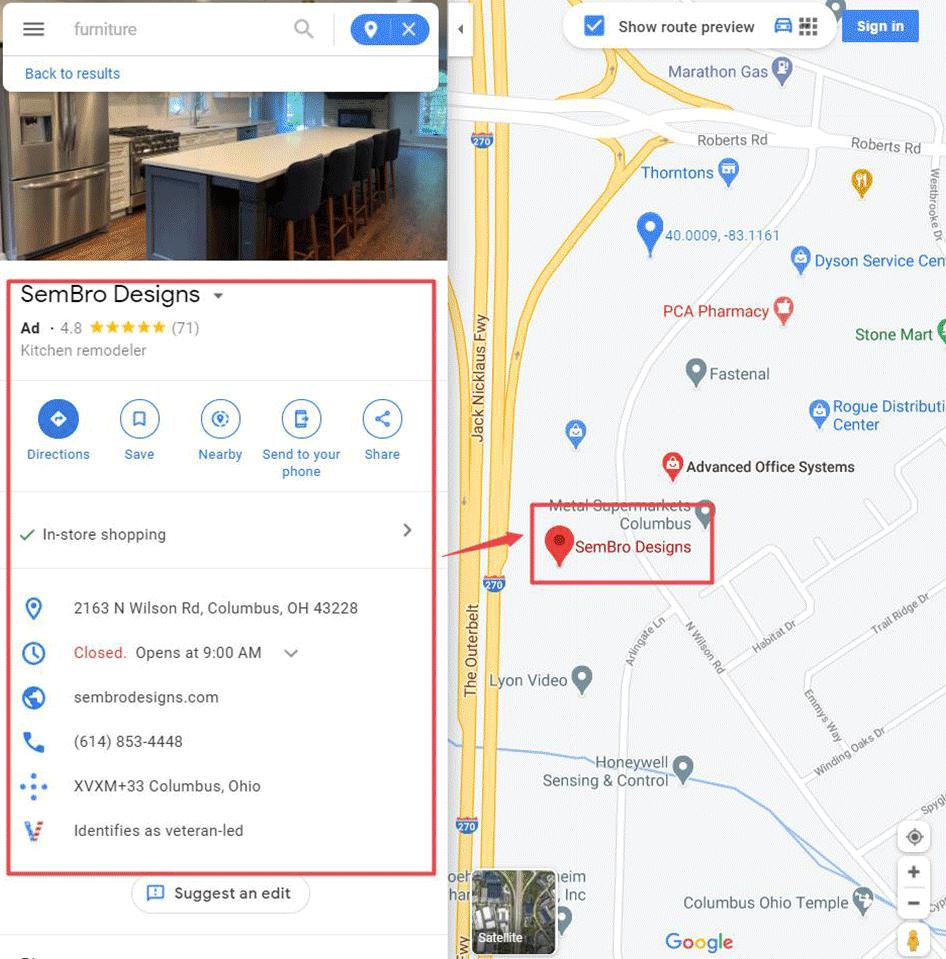Open the sembrodesigns.com website
Image resolution: width=946 pixels, height=959 pixels.
146,697
